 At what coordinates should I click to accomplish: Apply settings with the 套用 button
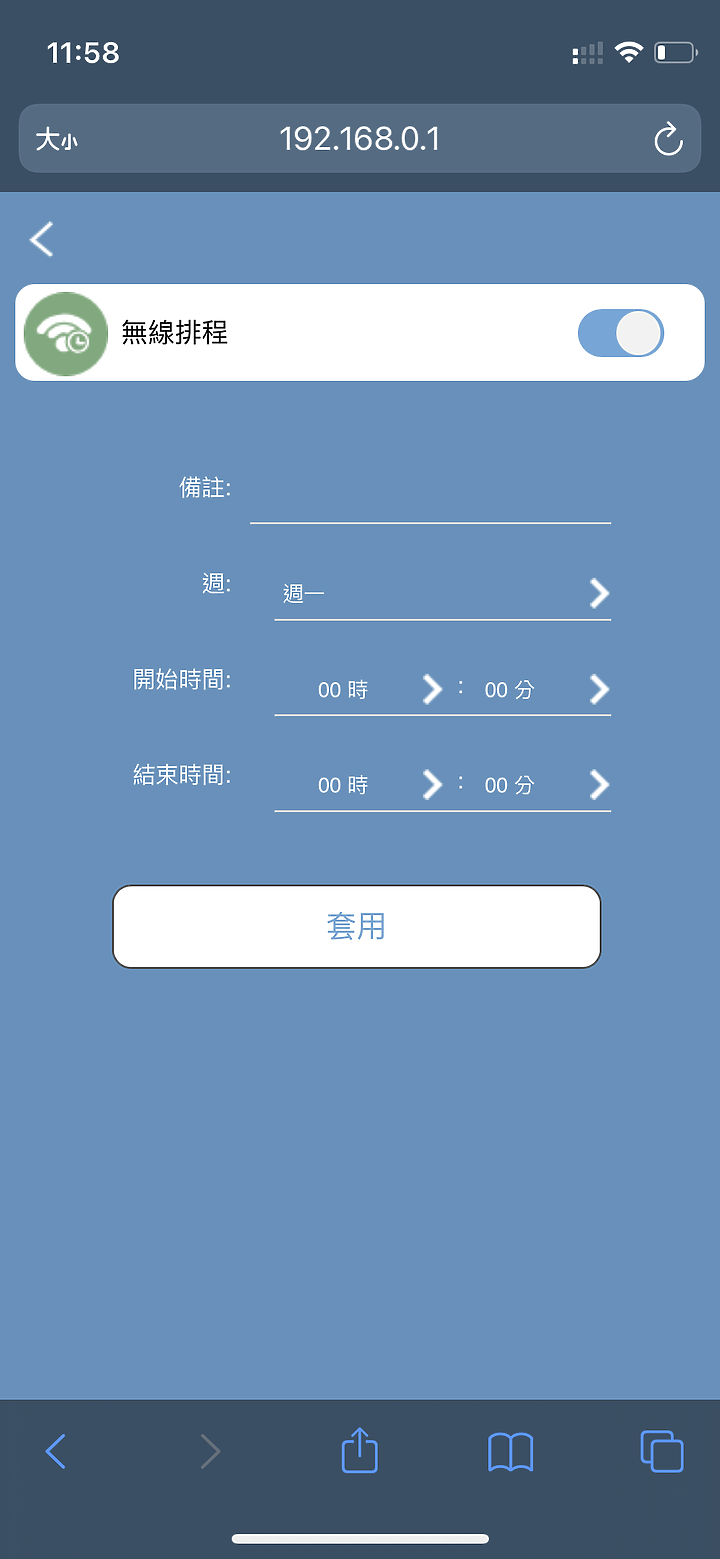[x=357, y=926]
